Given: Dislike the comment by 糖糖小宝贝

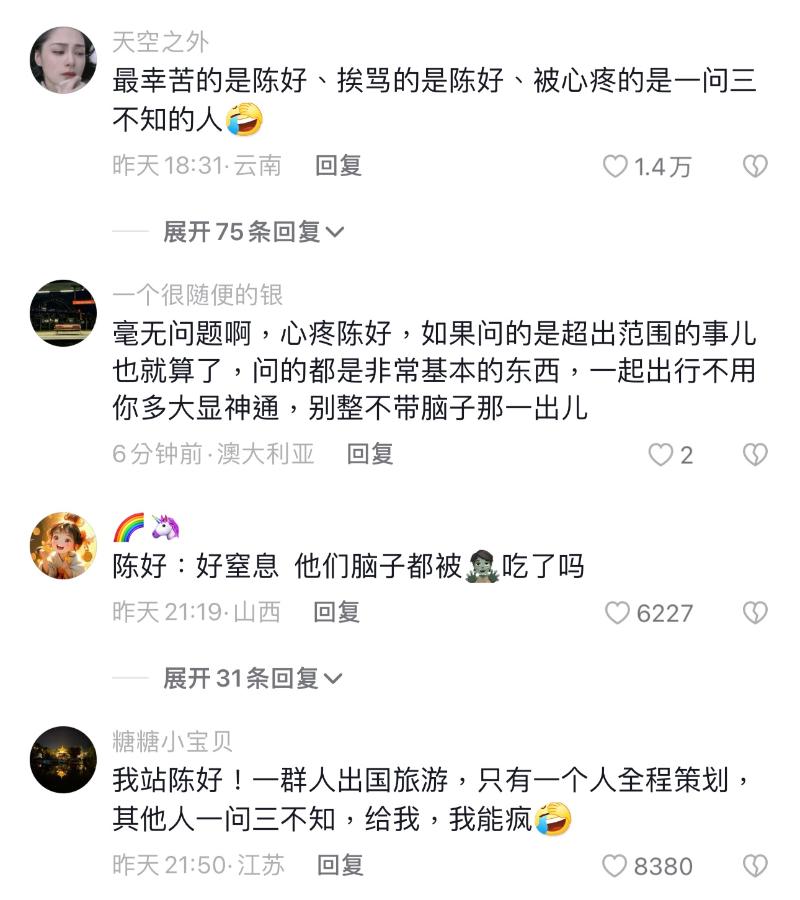Looking at the screenshot, I should point(755,866).
